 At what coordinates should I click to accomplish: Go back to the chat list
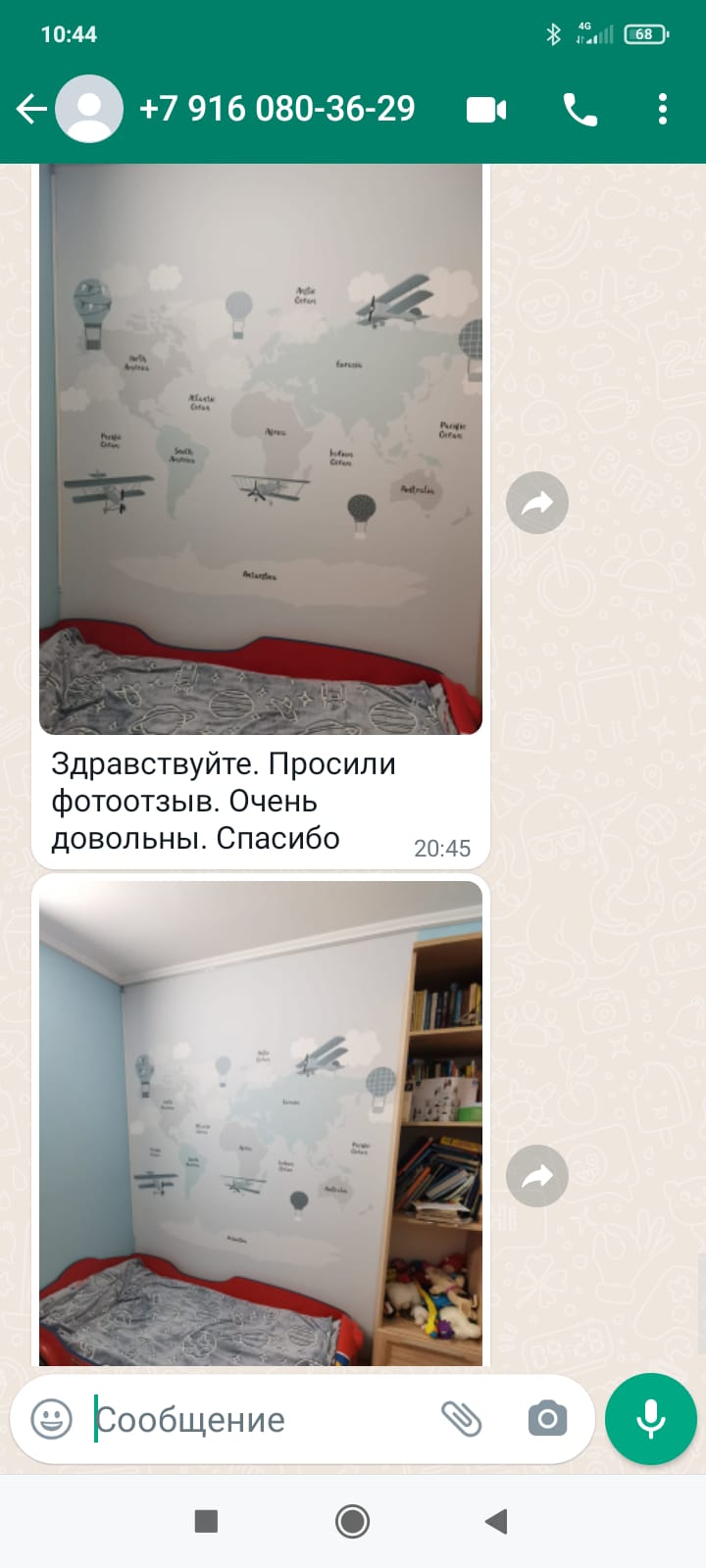[31, 109]
